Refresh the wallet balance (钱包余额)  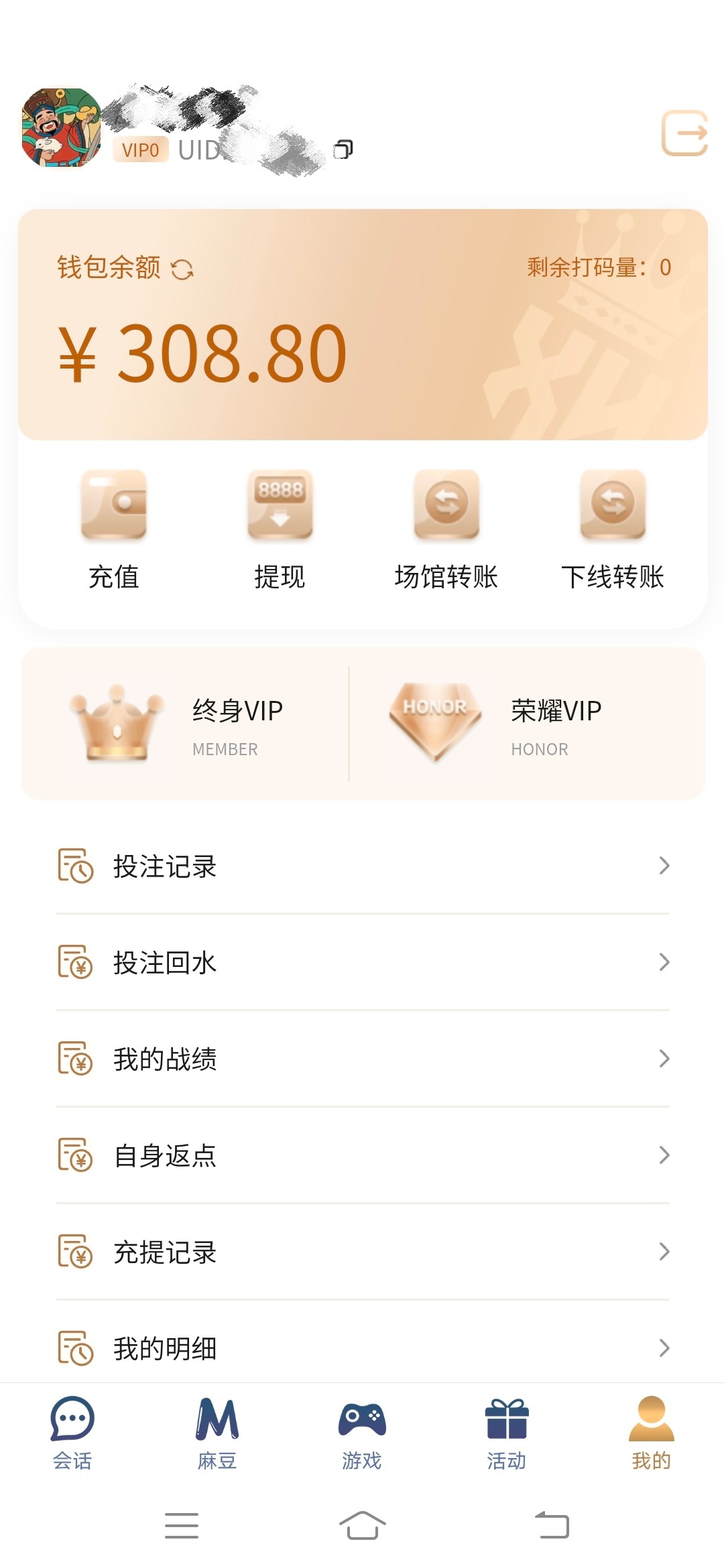tap(182, 269)
